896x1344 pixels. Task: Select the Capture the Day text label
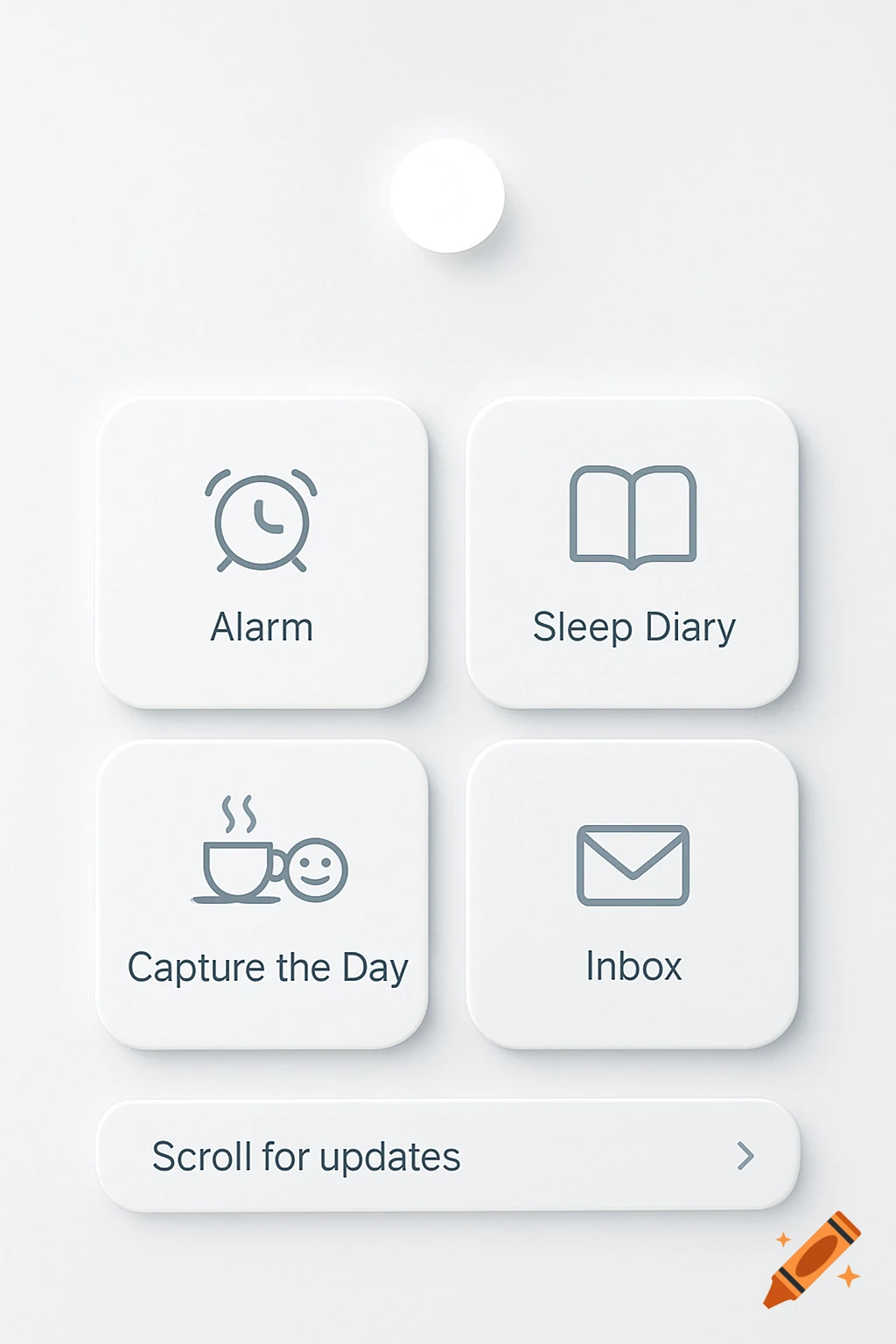(268, 968)
